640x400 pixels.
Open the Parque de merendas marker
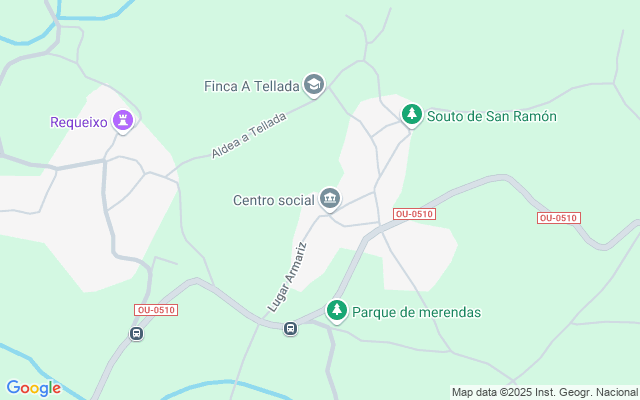(337, 312)
